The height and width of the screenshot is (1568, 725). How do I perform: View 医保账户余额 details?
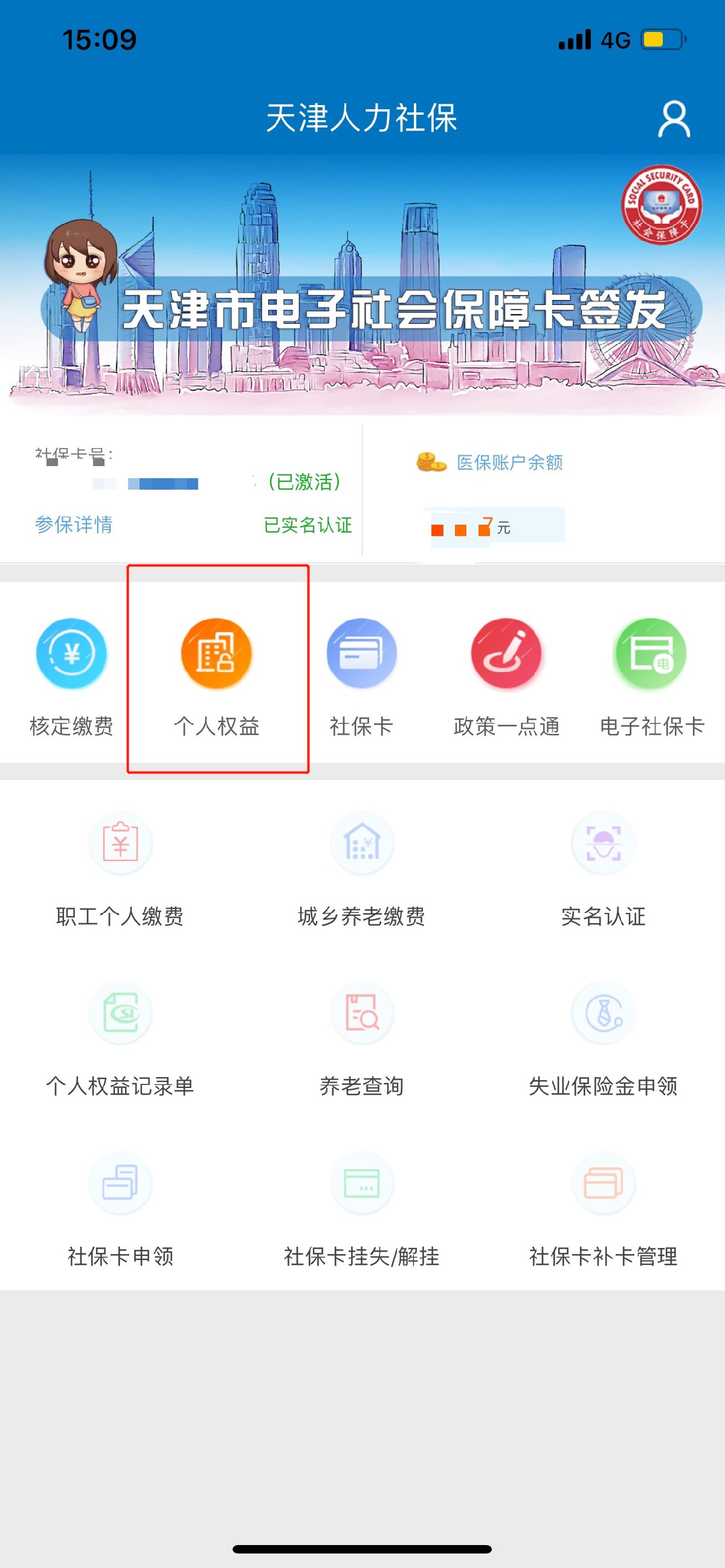click(x=509, y=462)
